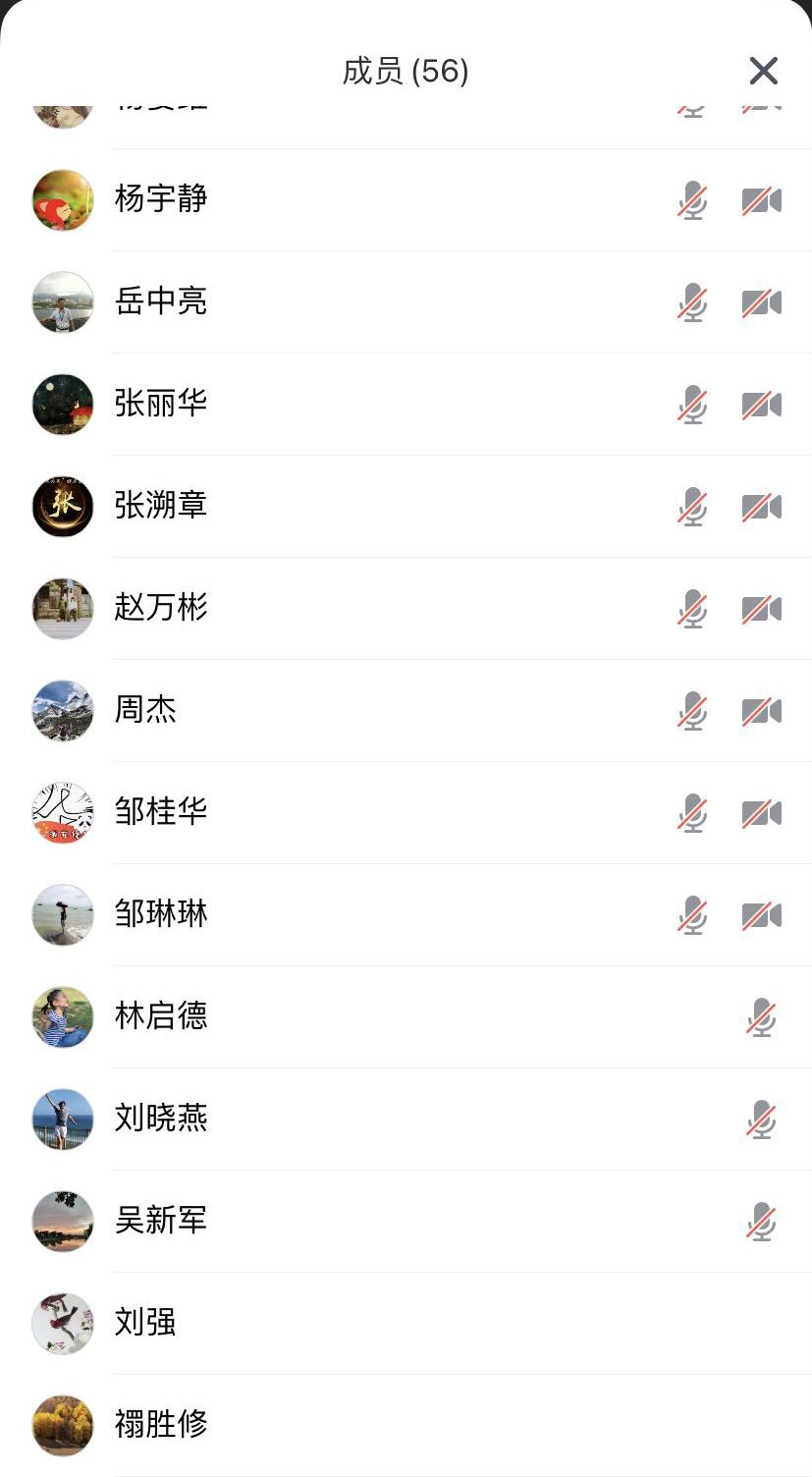
Task: Open member 杨宇静's row
Action: click(161, 199)
